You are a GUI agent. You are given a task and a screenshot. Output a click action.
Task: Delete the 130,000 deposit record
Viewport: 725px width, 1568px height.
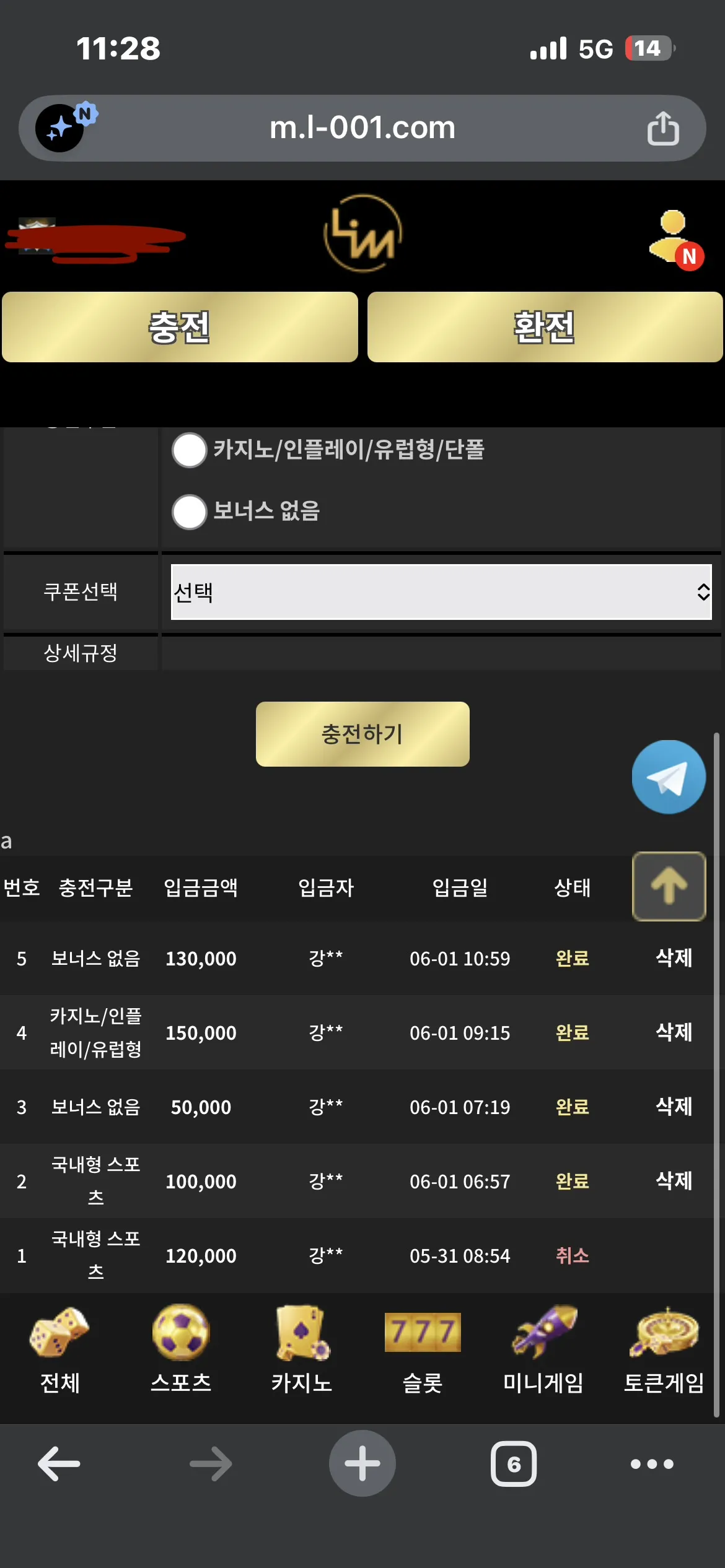pos(674,958)
